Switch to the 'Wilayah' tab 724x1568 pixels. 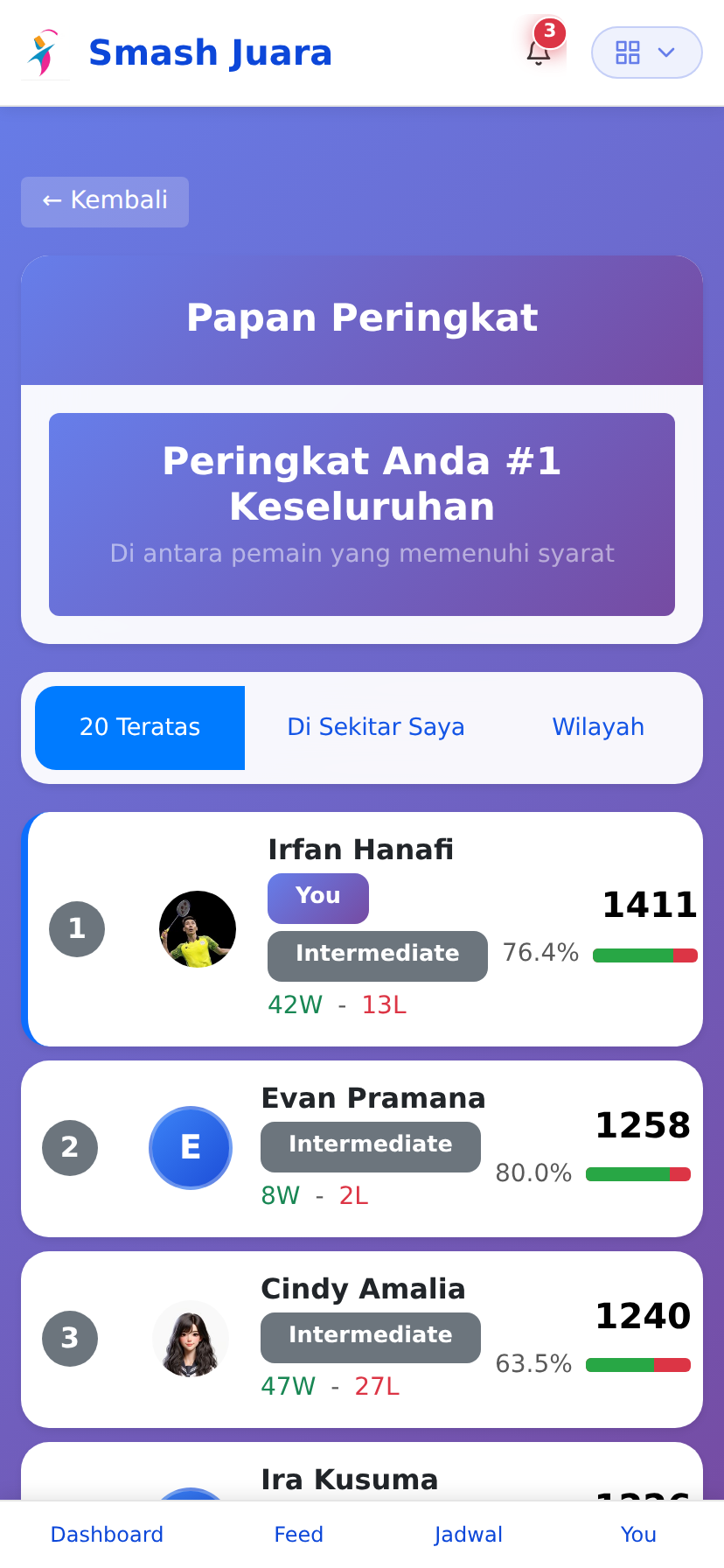click(597, 727)
